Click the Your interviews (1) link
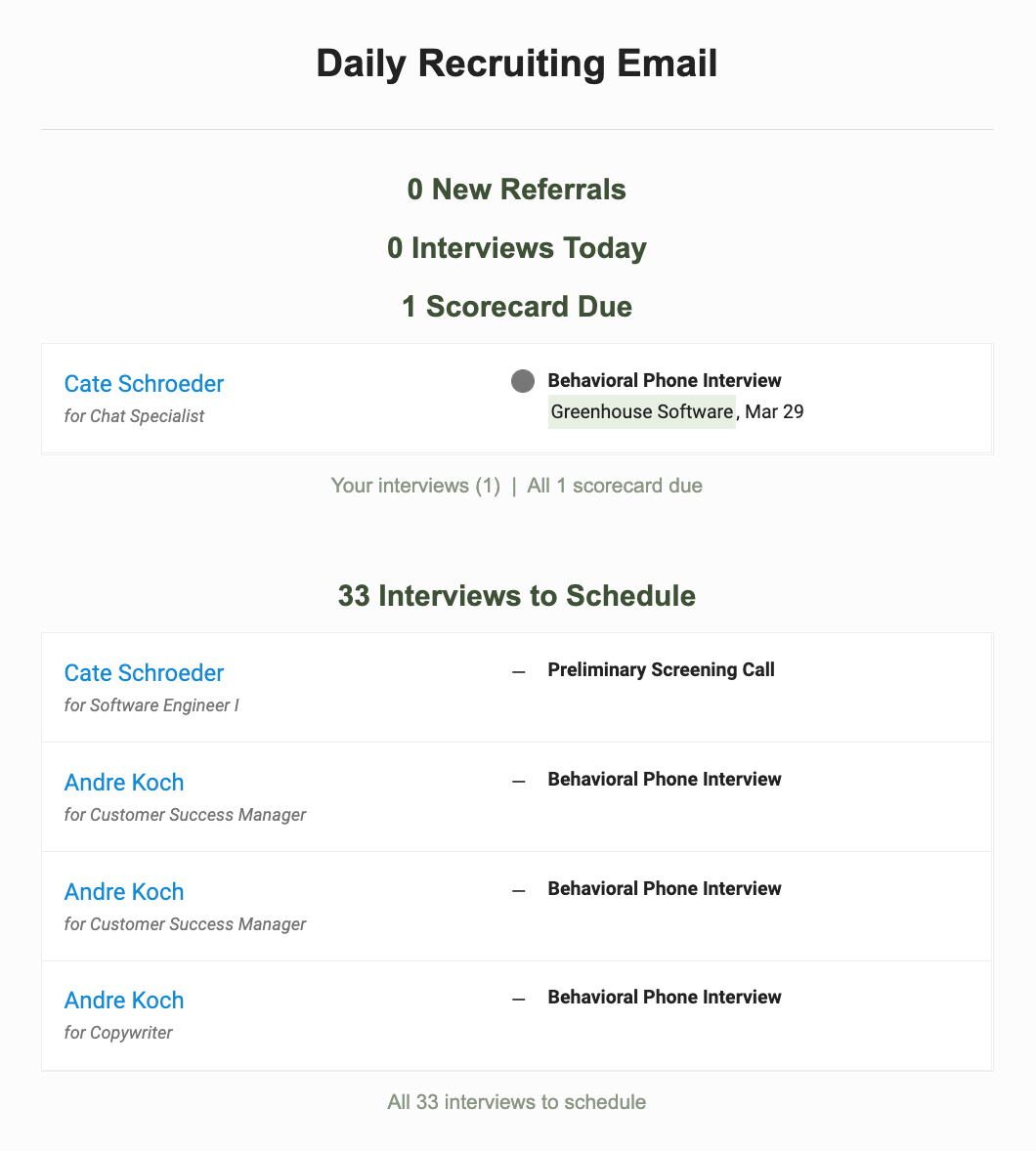Screen dimensions: 1036x1151 [414, 486]
